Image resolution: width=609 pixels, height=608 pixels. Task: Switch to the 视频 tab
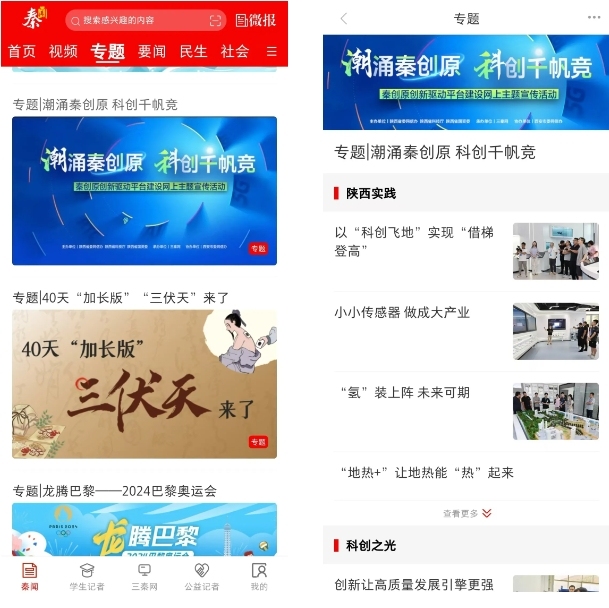point(63,52)
